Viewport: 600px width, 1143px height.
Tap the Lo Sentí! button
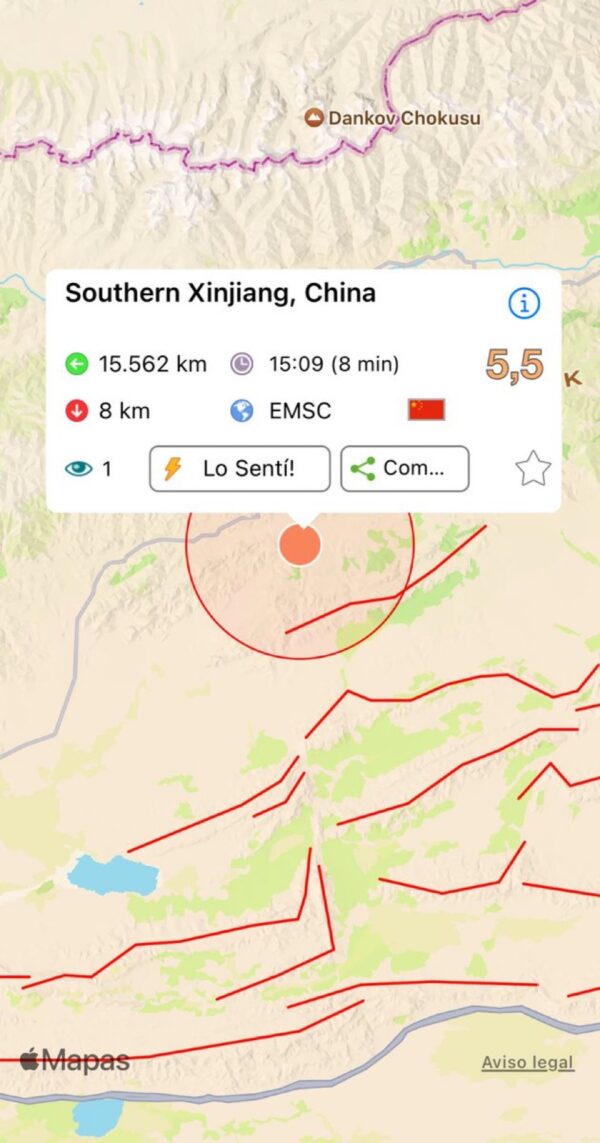239,468
